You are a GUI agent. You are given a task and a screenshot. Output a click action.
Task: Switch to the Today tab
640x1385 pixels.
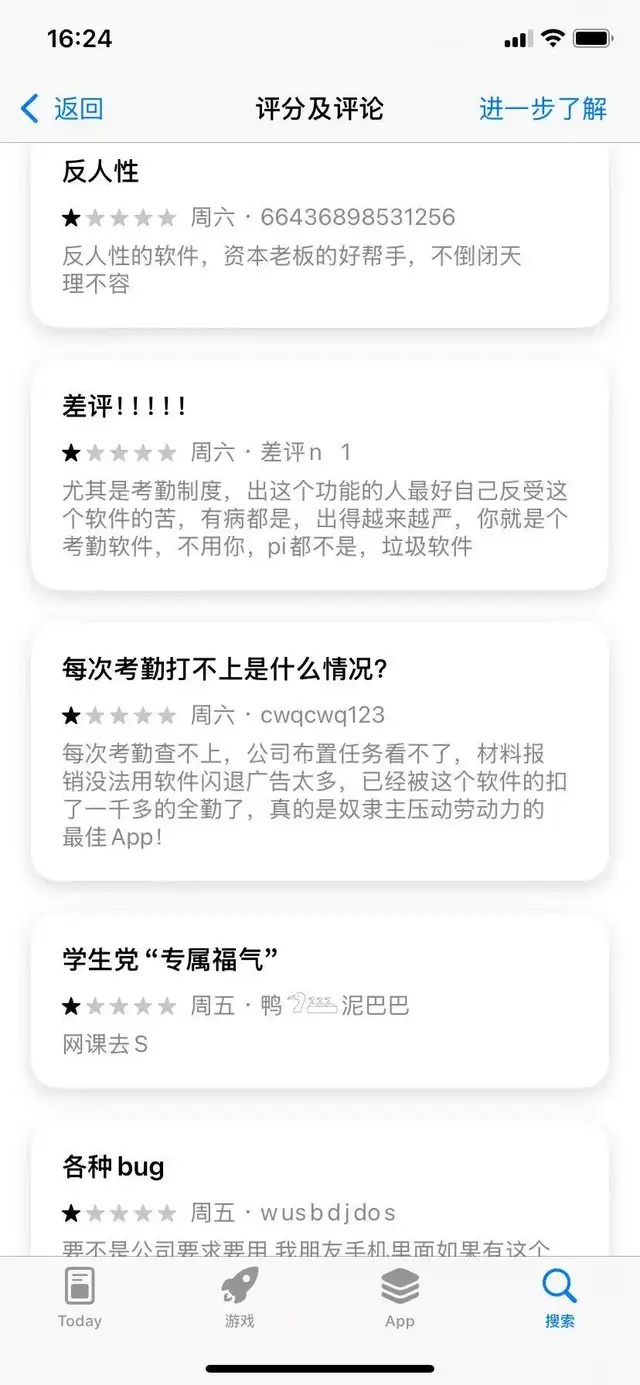pos(80,1297)
